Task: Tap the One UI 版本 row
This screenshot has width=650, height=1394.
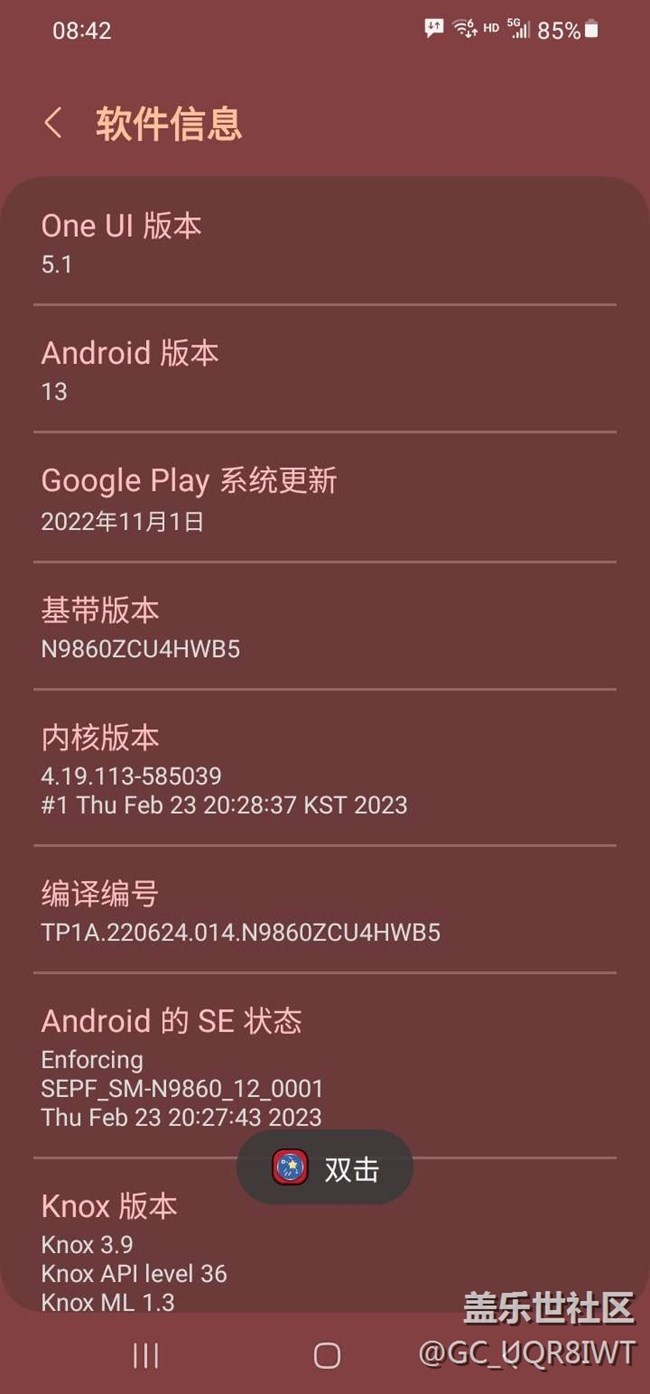Action: coord(325,243)
